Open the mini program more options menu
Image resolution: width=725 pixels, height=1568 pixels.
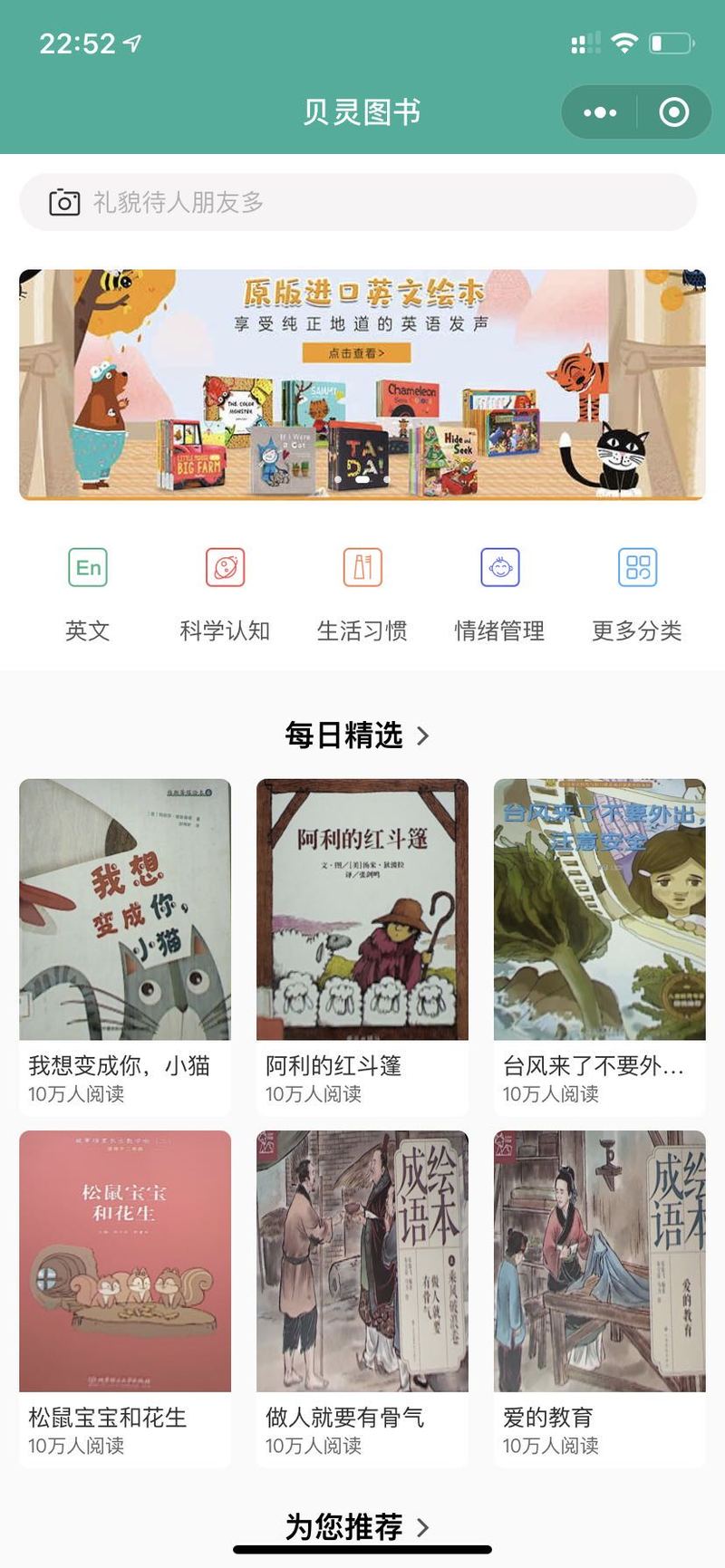pos(600,112)
